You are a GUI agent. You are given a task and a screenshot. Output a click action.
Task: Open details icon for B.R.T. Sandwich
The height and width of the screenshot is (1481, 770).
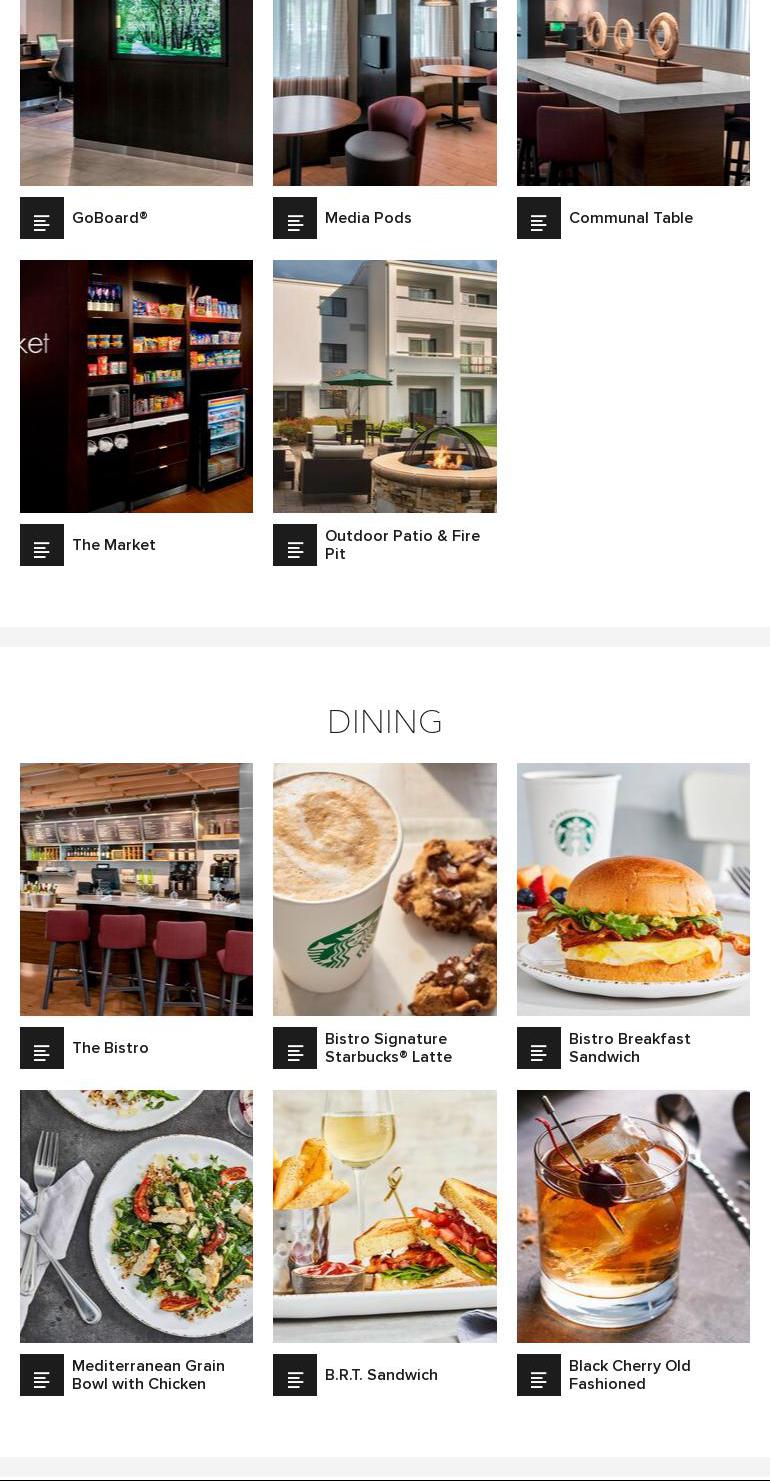pyautogui.click(x=295, y=1375)
